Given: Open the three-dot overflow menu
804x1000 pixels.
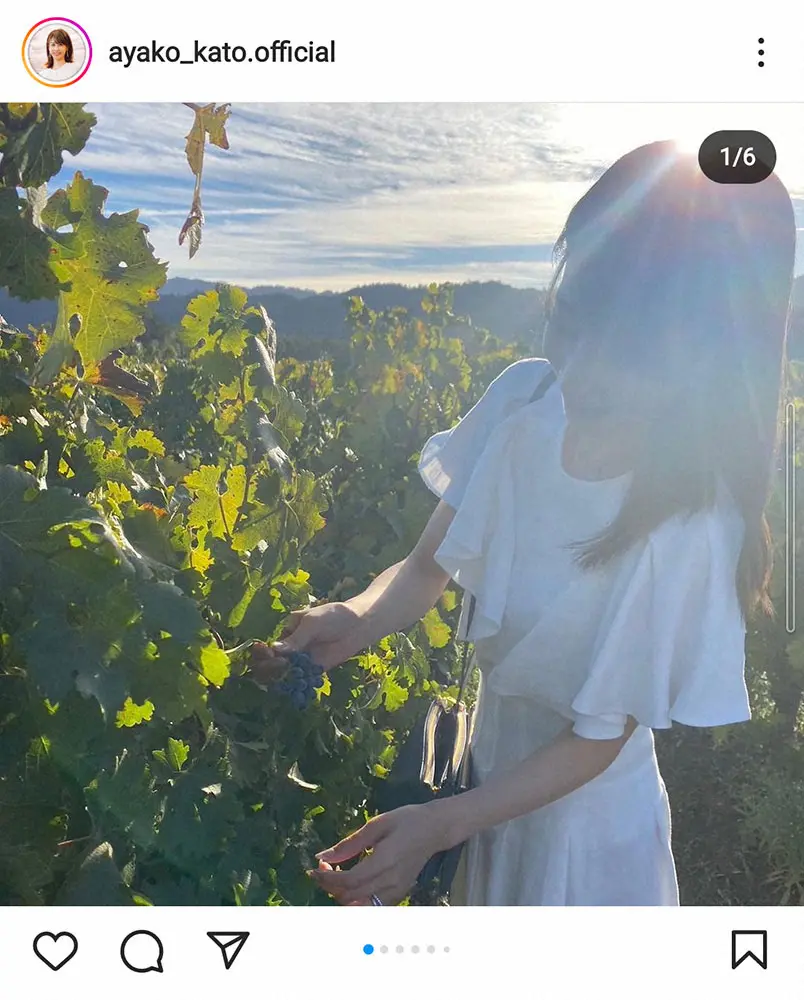Looking at the screenshot, I should (761, 52).
